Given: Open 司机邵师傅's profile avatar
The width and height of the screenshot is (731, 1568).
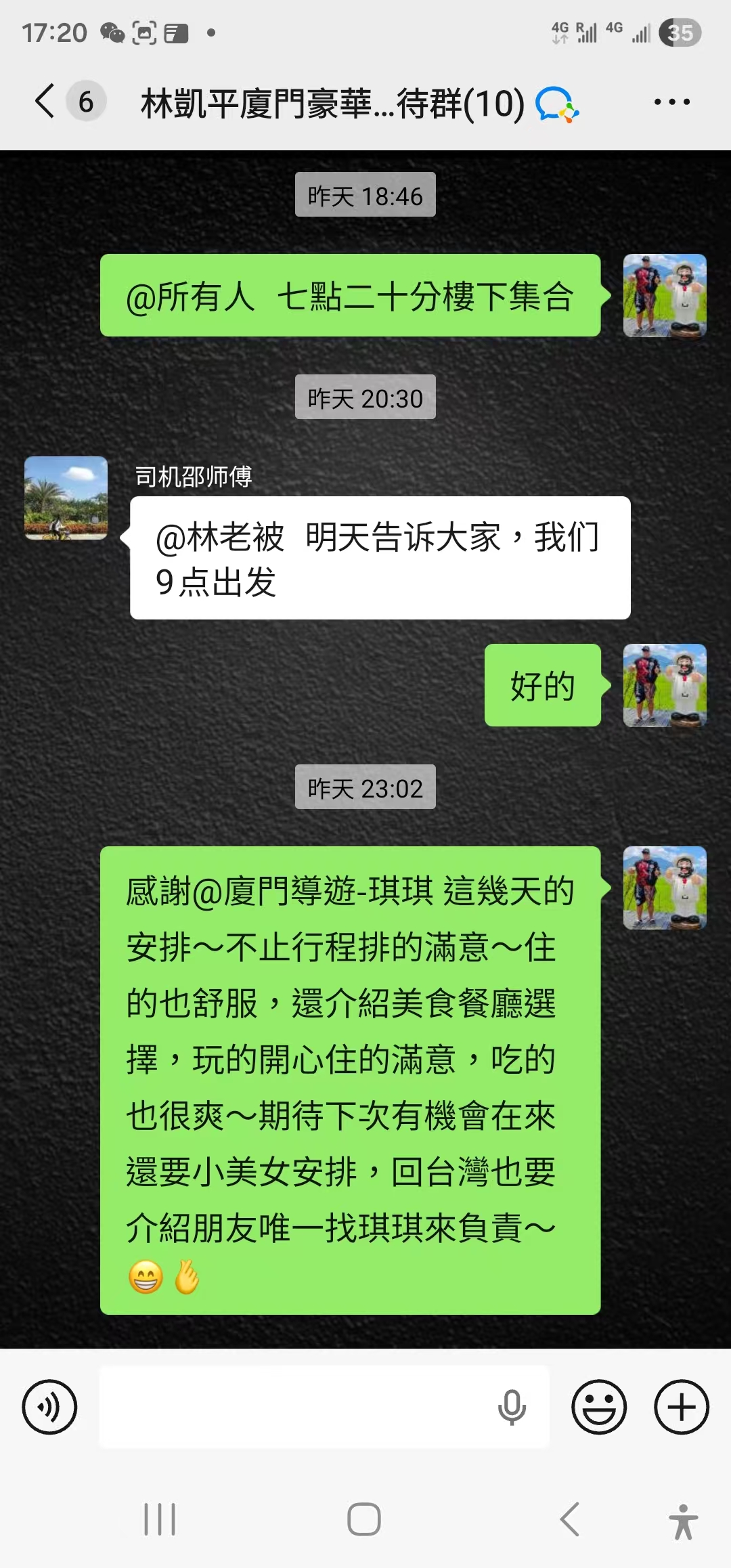Looking at the screenshot, I should point(65,498).
